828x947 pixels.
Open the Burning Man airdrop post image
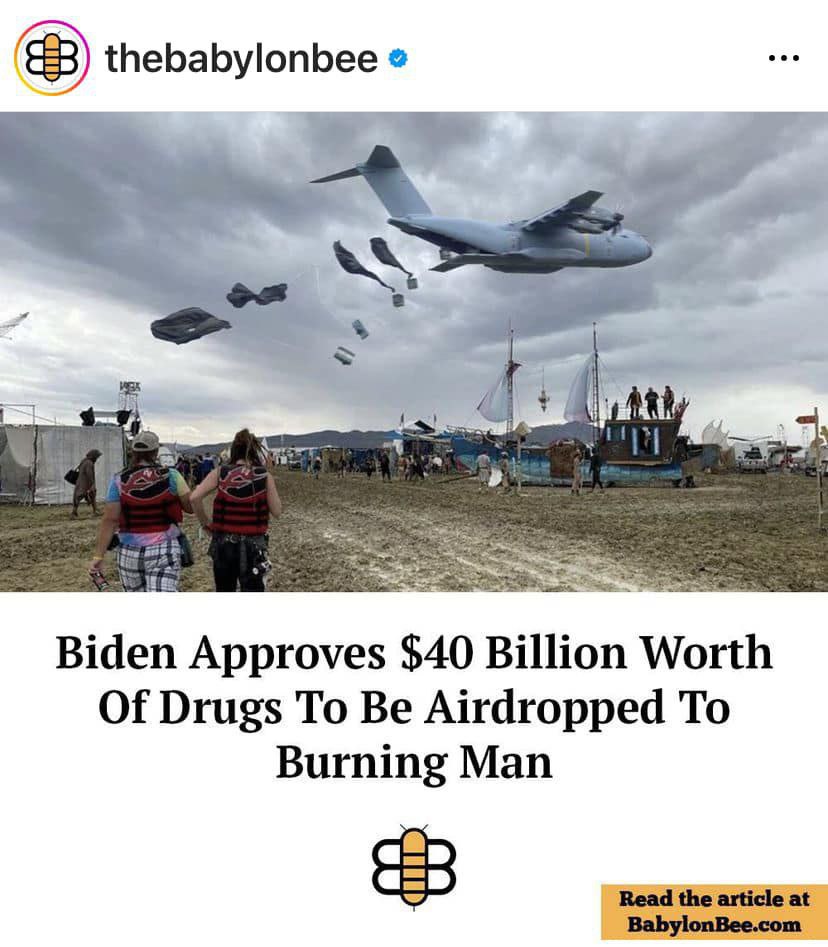pos(414,352)
